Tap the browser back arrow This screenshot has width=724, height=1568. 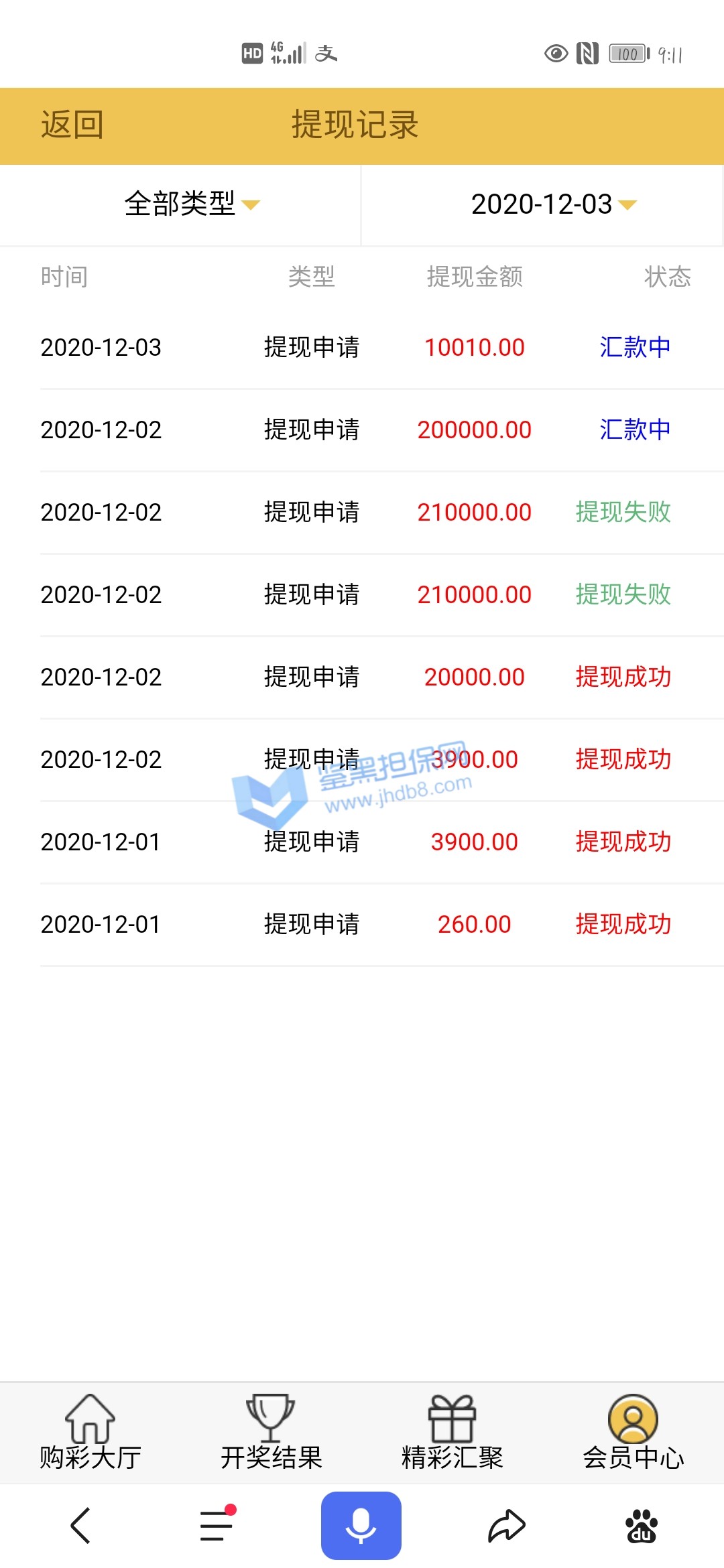tap(80, 1526)
